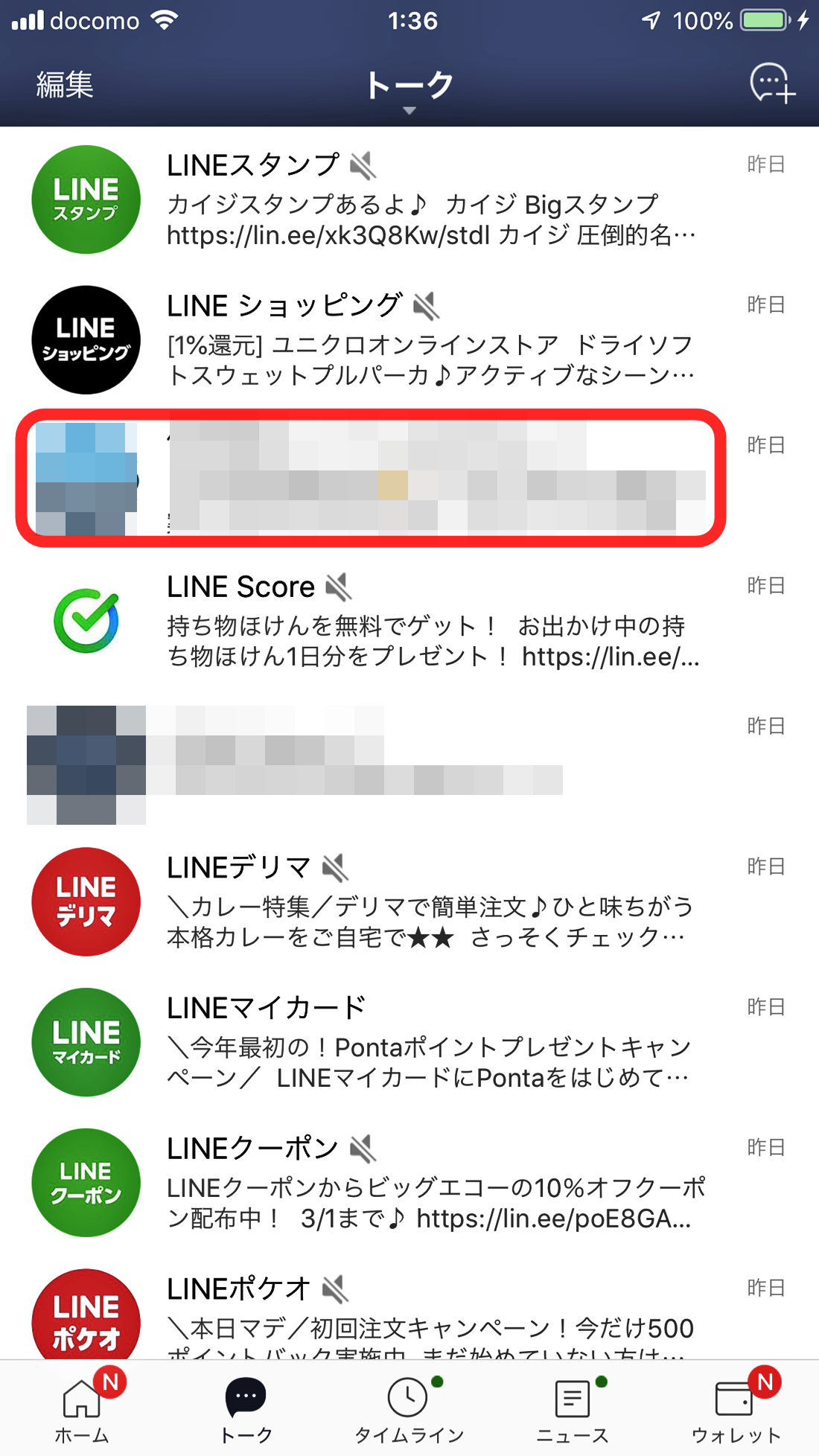819x1456 pixels.
Task: Open the LINE ショッピング chat
Action: point(409,340)
